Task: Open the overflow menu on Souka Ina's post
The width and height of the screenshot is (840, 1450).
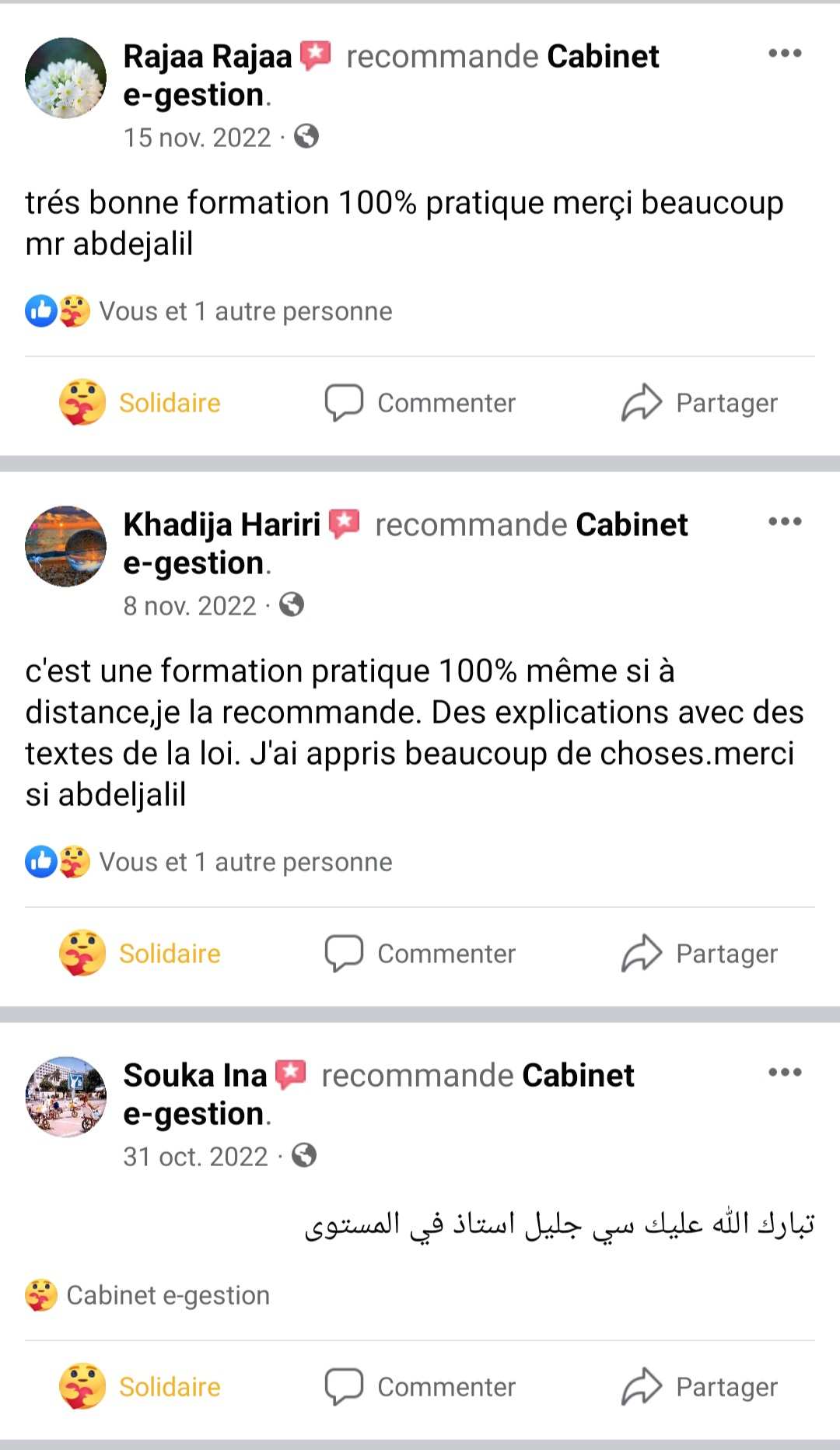Action: [784, 1073]
